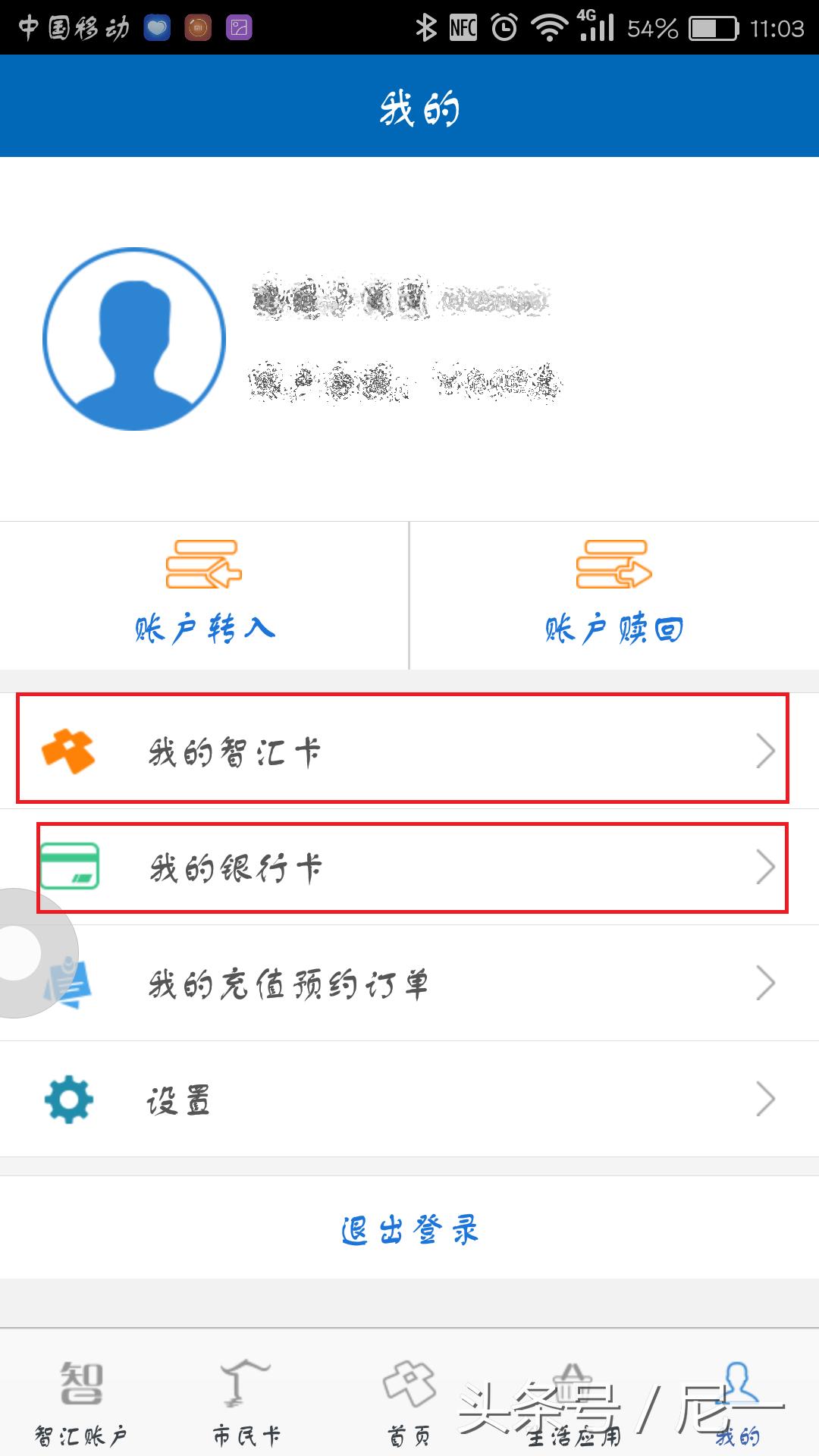
Task: Click the 账户转入 text label
Action: click(203, 628)
